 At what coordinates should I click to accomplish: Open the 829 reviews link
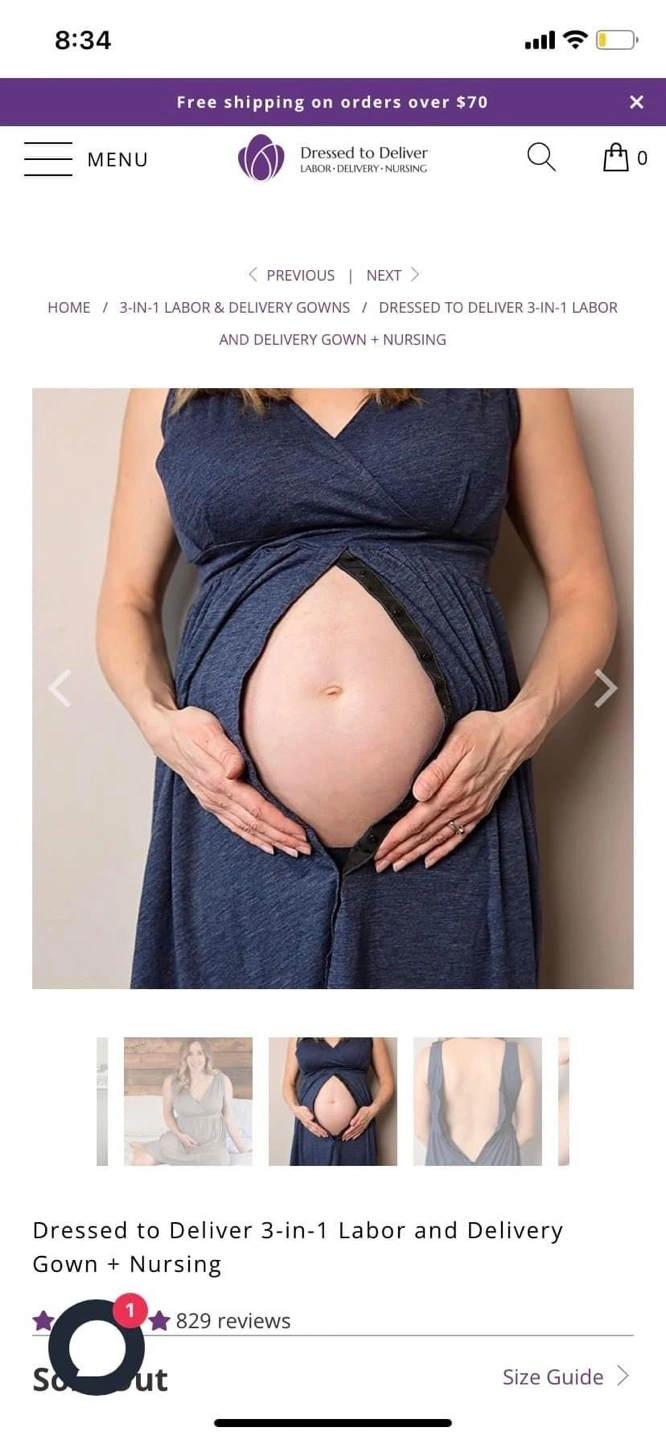tap(233, 1321)
